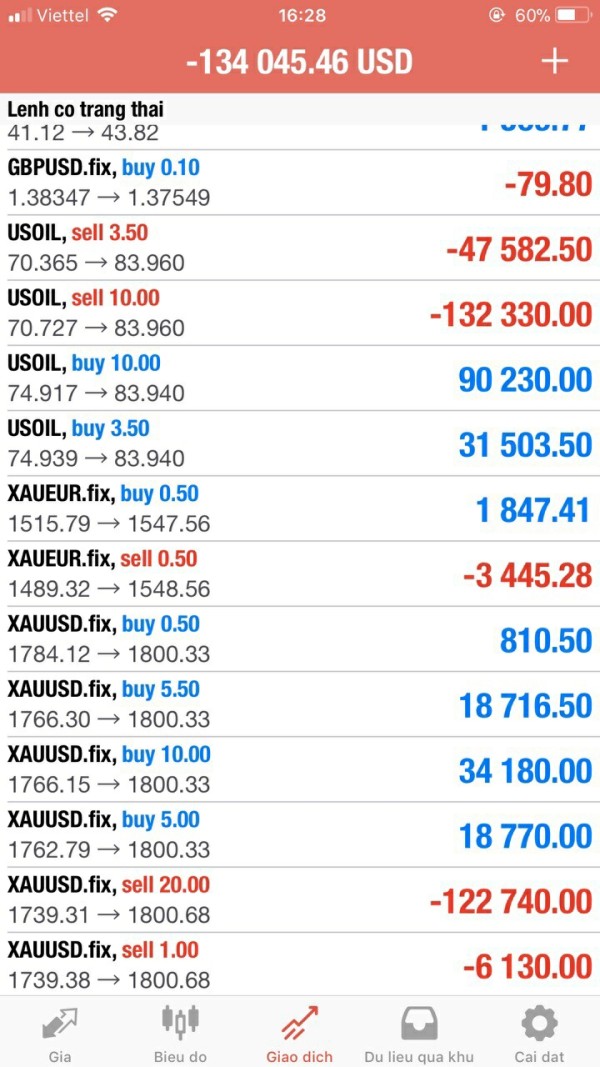Select the USOIL sell 10.00 position
The width and height of the screenshot is (600, 1067).
300,313
